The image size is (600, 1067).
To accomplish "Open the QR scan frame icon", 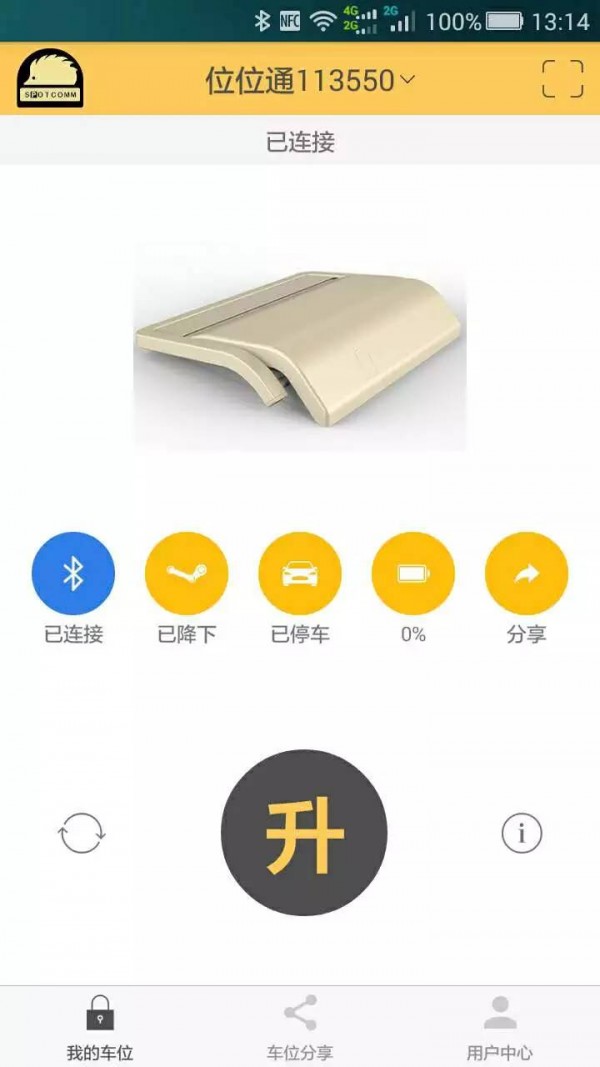I will pyautogui.click(x=562, y=79).
